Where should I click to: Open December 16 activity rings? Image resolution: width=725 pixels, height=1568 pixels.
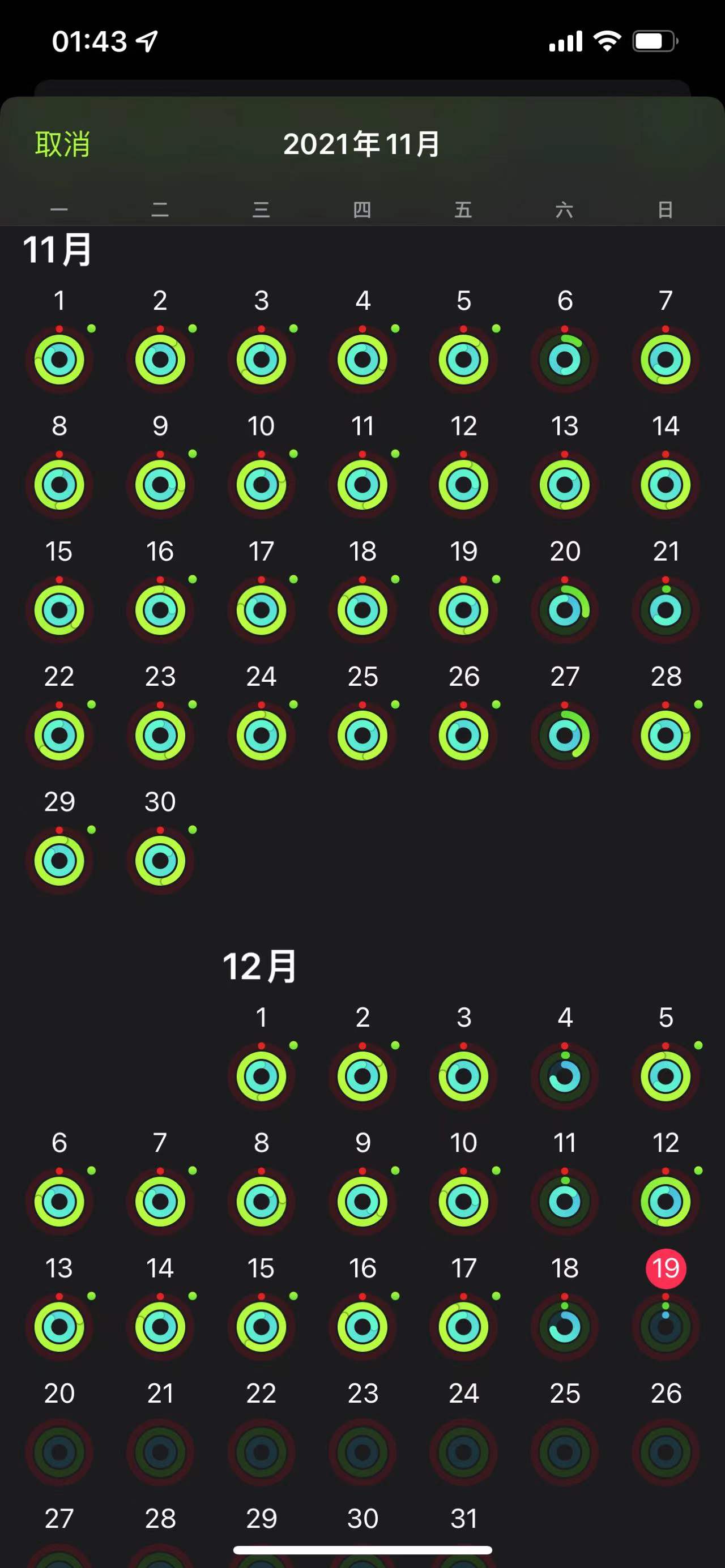pyautogui.click(x=362, y=1327)
